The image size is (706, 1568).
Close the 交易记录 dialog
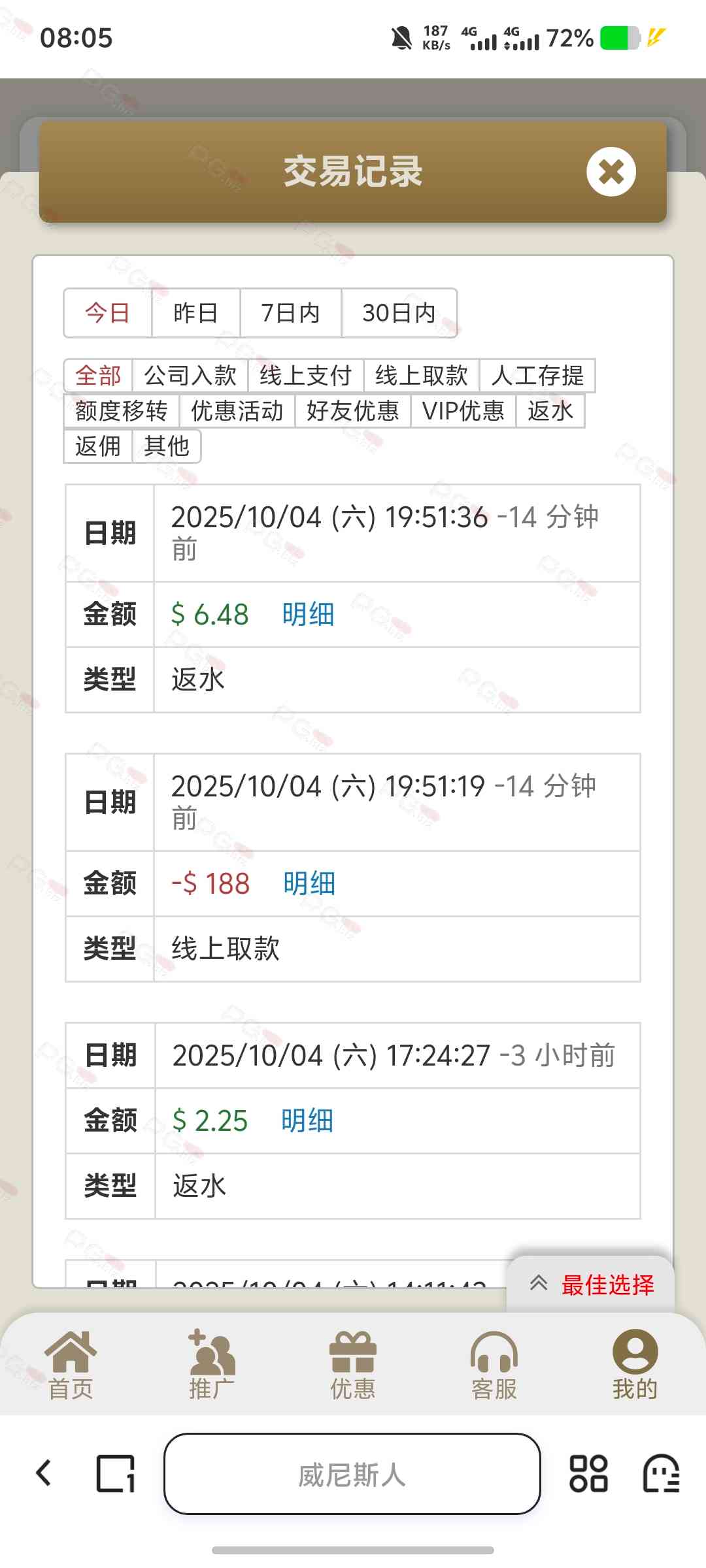[x=611, y=172]
